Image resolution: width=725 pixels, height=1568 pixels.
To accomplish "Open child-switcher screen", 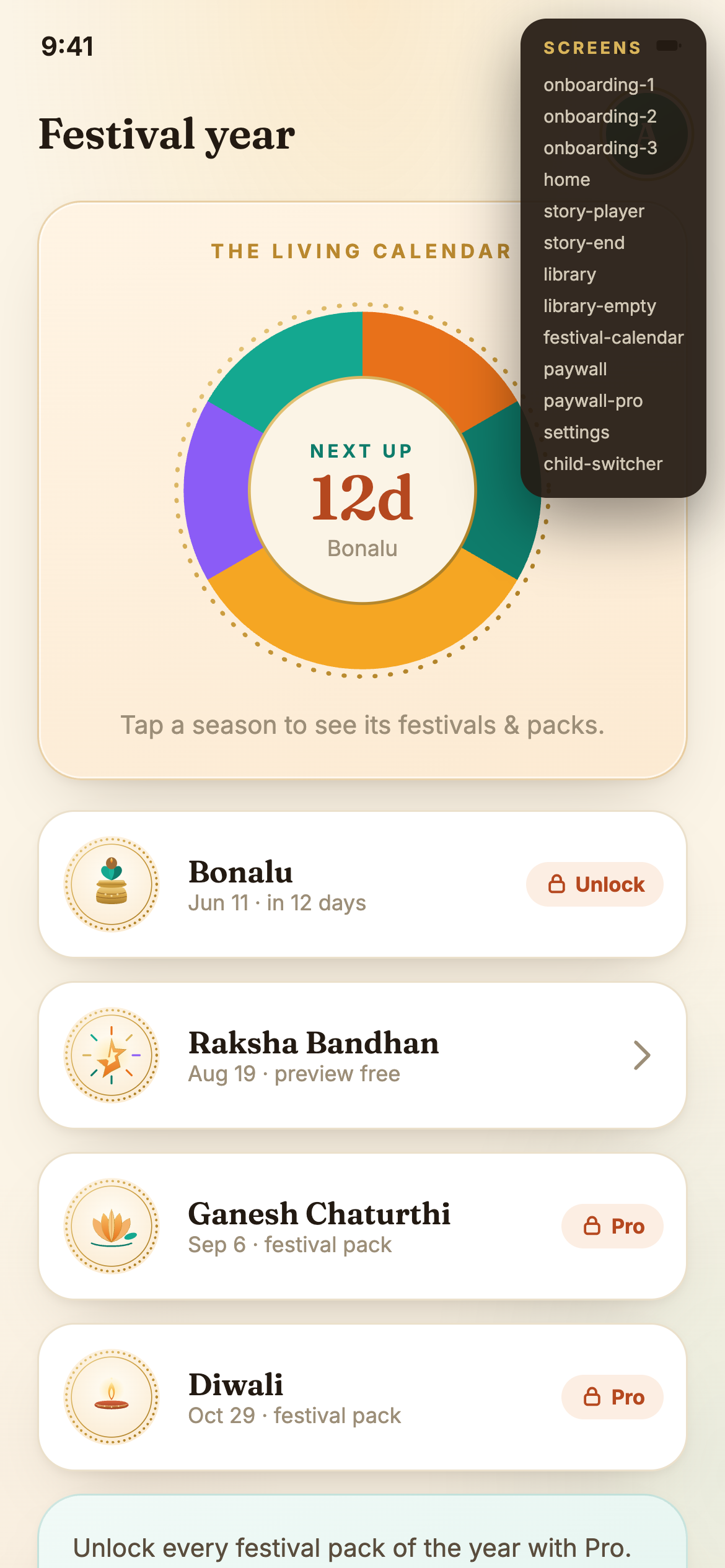I will click(x=602, y=463).
